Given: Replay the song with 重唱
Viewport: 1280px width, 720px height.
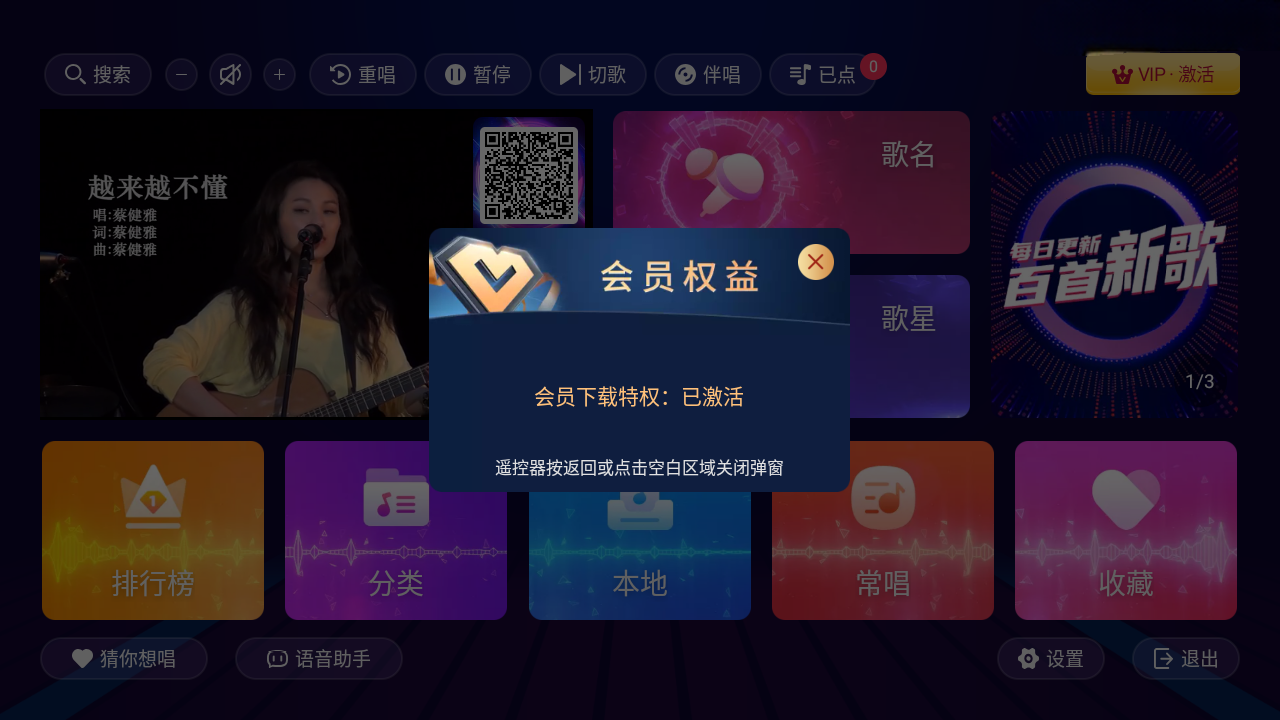Looking at the screenshot, I should coord(363,75).
